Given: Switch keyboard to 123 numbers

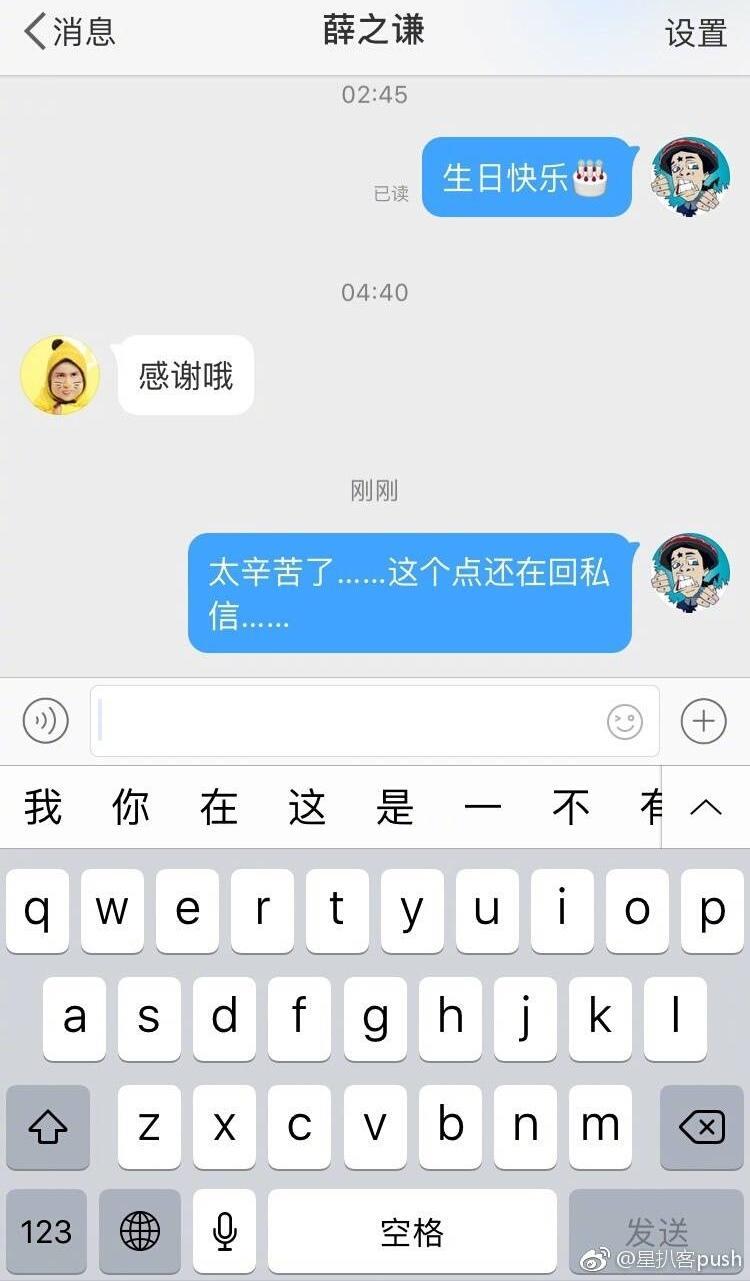Looking at the screenshot, I should [46, 1231].
